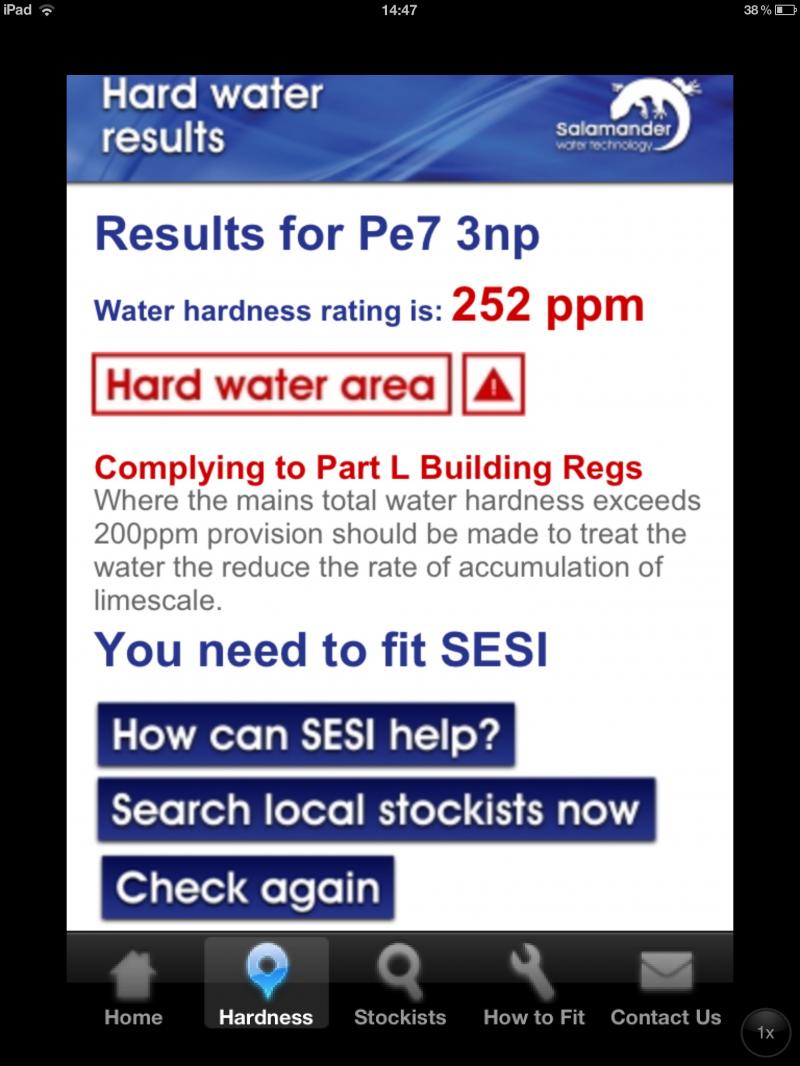Search local stockists now
The image size is (800, 1066).
tap(376, 809)
